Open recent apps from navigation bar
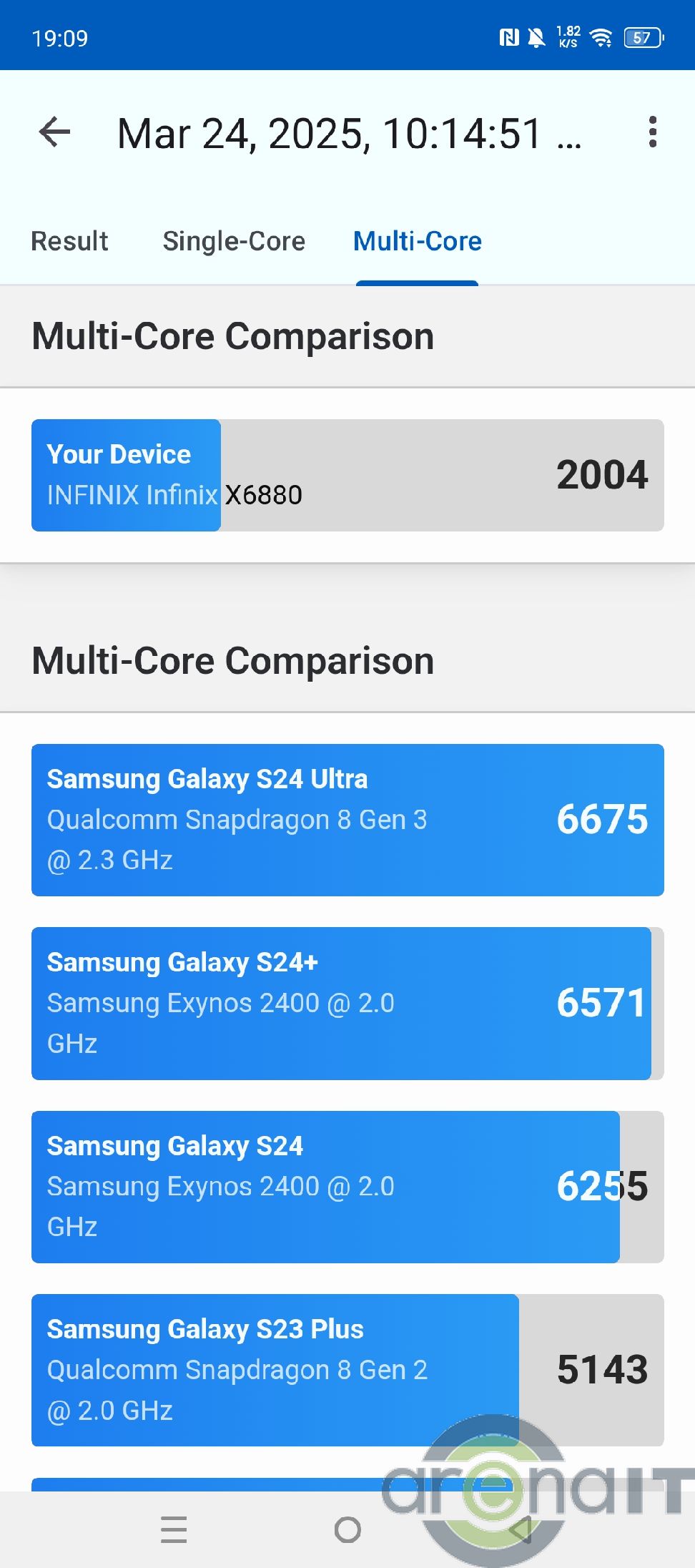 (x=174, y=1530)
